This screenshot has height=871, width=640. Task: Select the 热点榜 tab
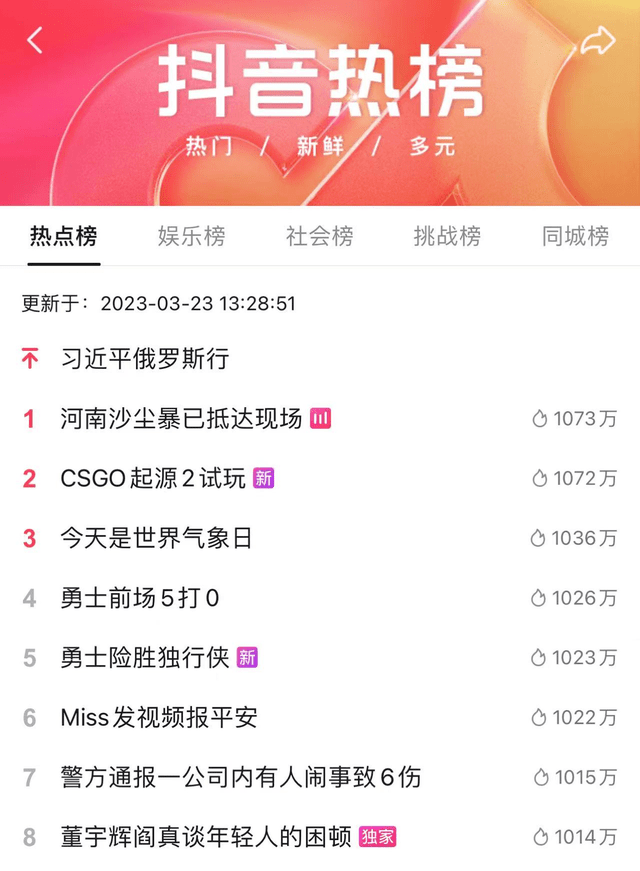pos(64,237)
